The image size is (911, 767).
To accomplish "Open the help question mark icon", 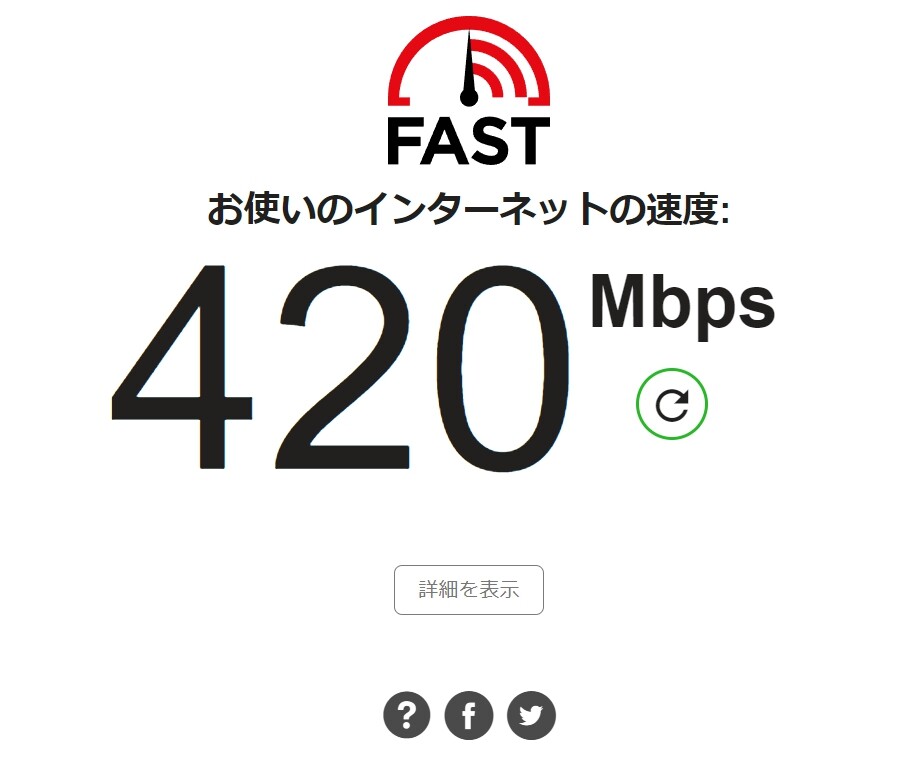I will point(406,715).
